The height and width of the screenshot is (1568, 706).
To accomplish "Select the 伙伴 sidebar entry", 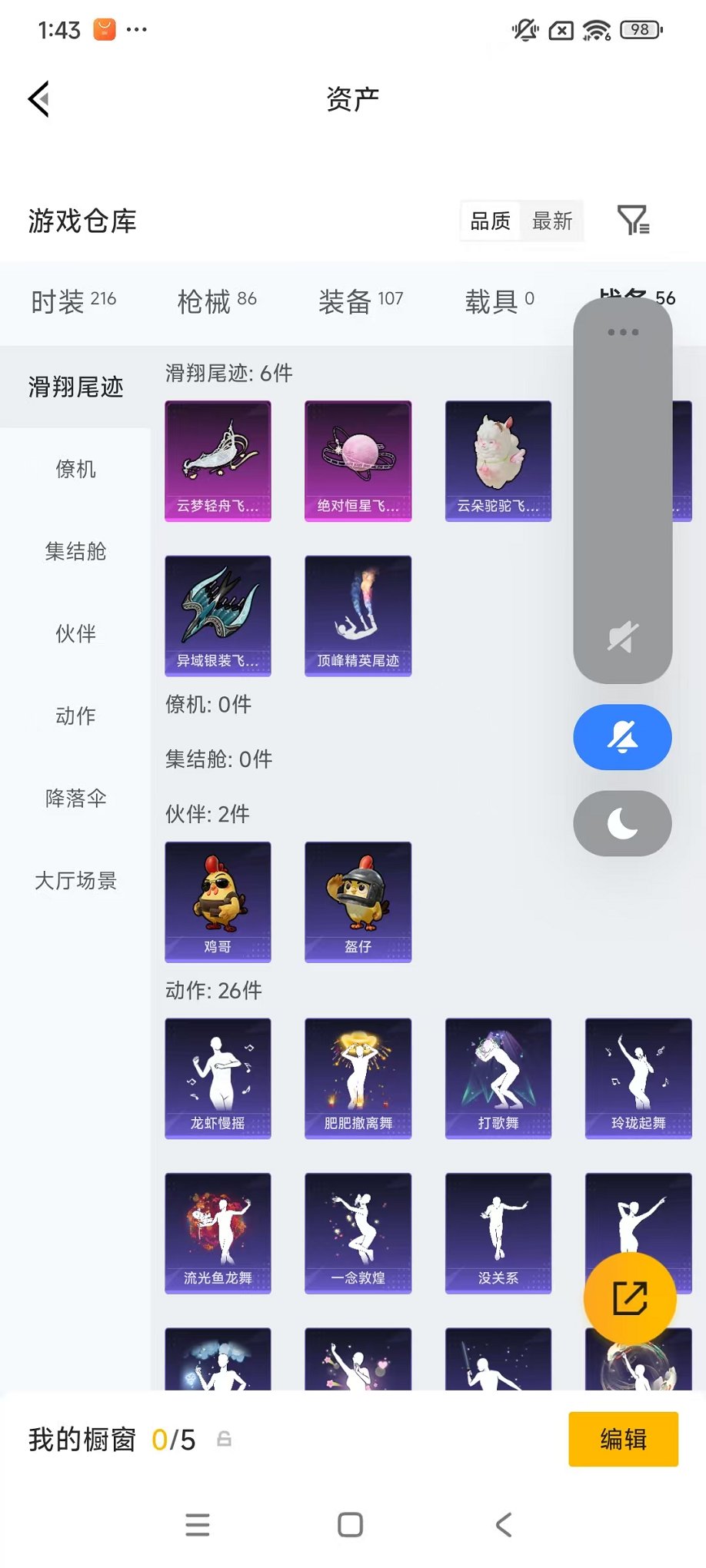I will click(75, 634).
